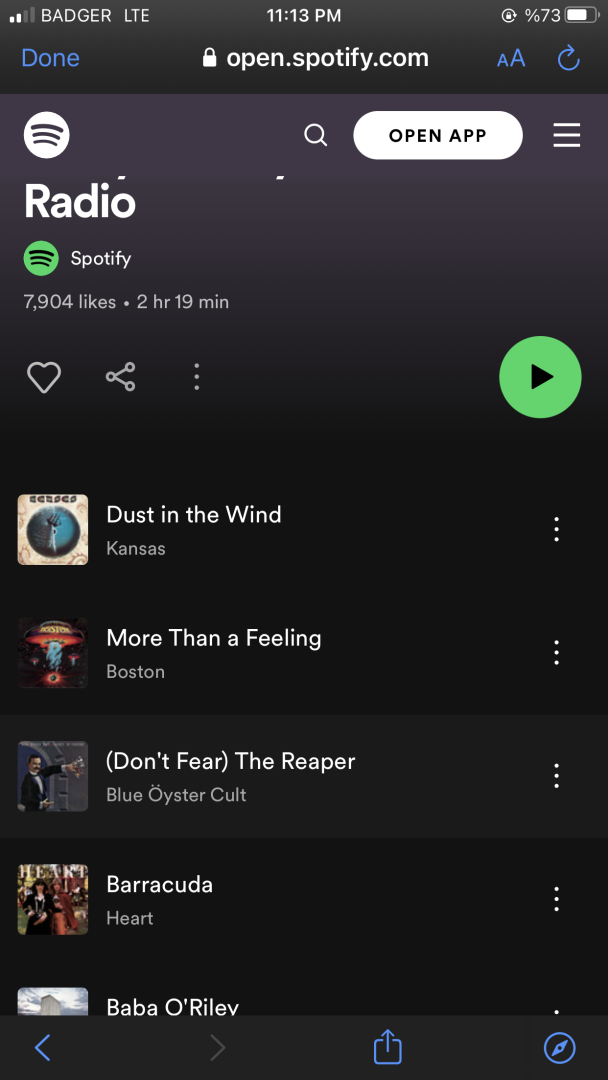
Task: Tap Done to close the browser view
Action: (x=50, y=58)
